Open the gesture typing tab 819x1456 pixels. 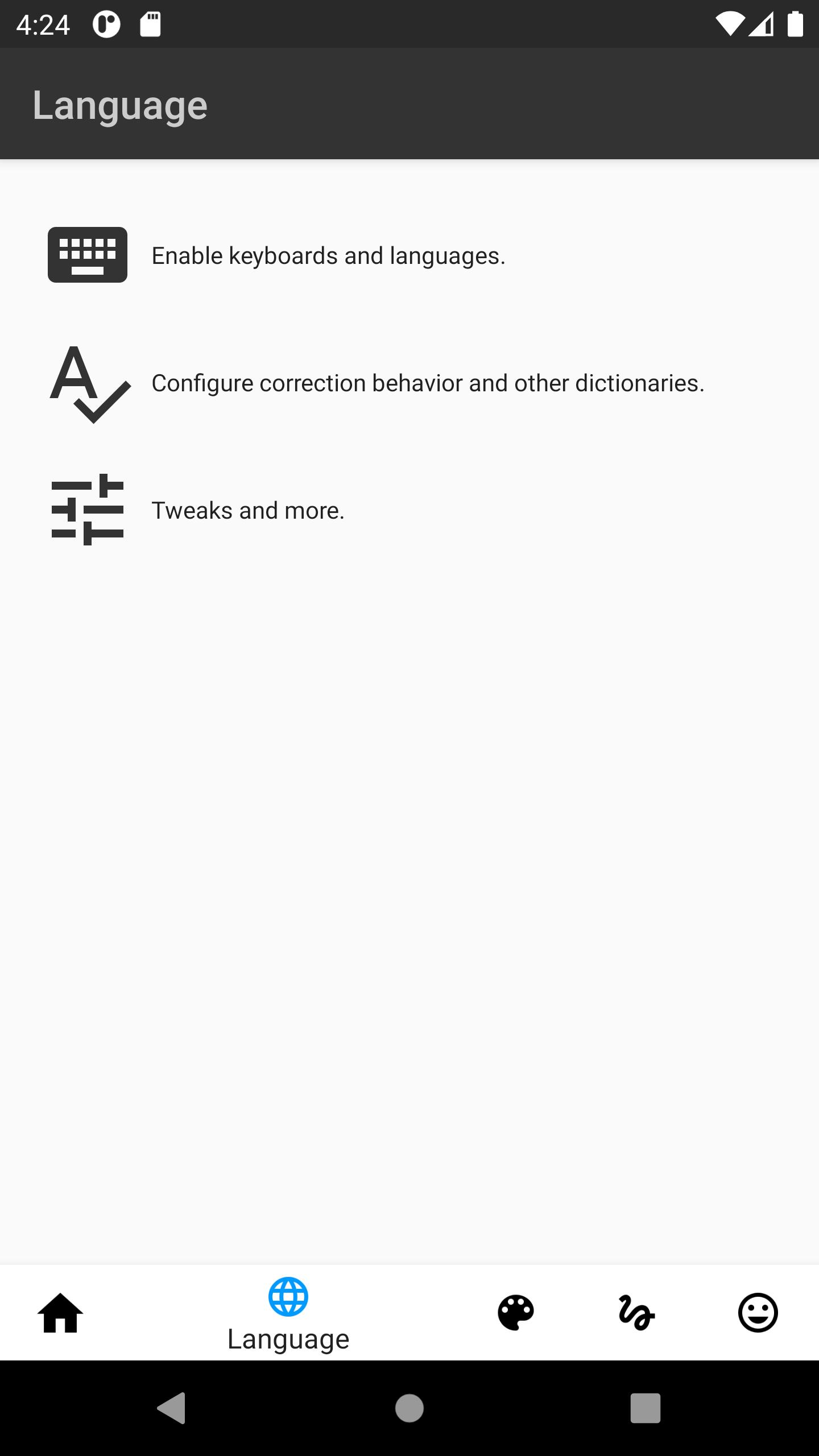[636, 1313]
